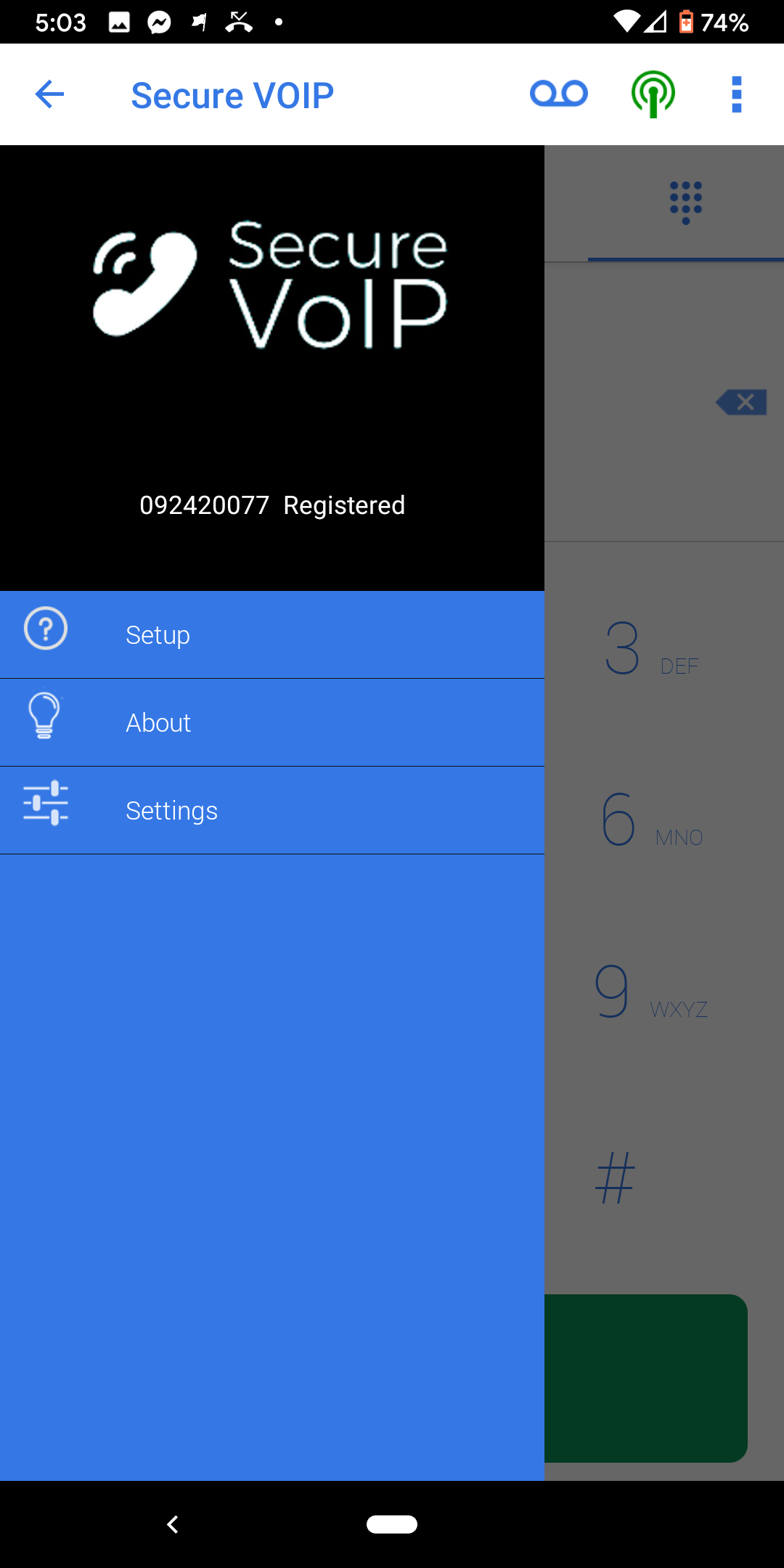Switch to the dialpad tab
The height and width of the screenshot is (1568, 784).
pos(686,203)
